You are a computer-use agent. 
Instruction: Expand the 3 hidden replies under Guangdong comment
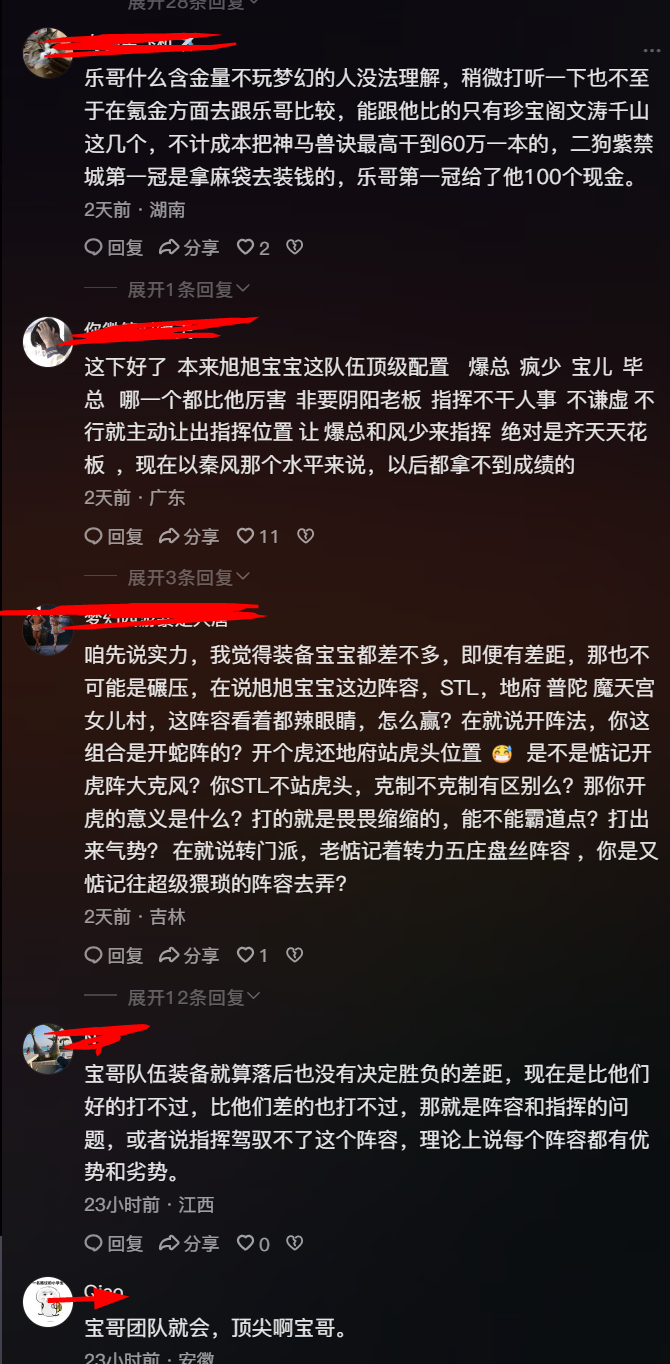(188, 577)
